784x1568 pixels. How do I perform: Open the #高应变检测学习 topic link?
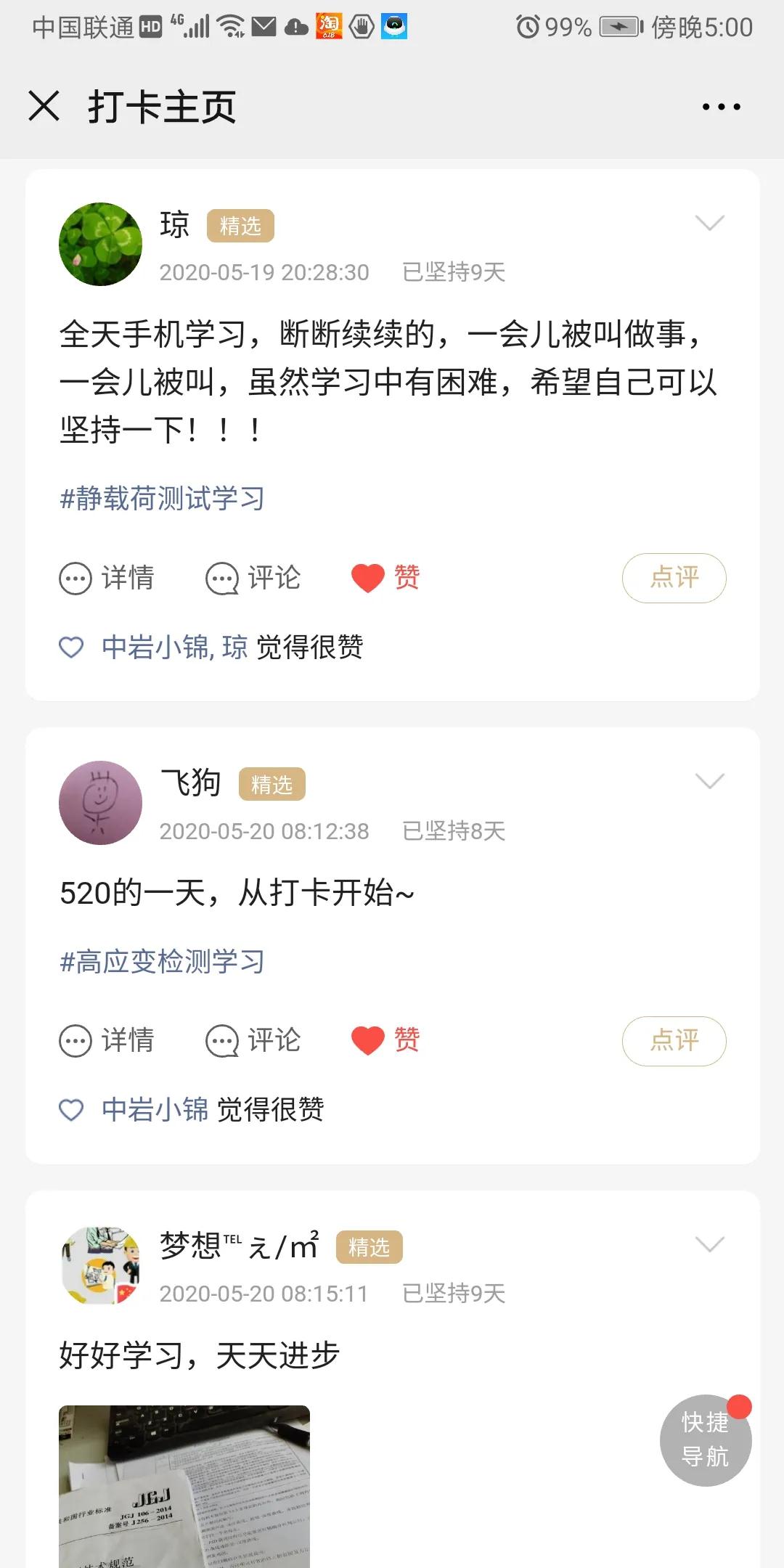162,962
